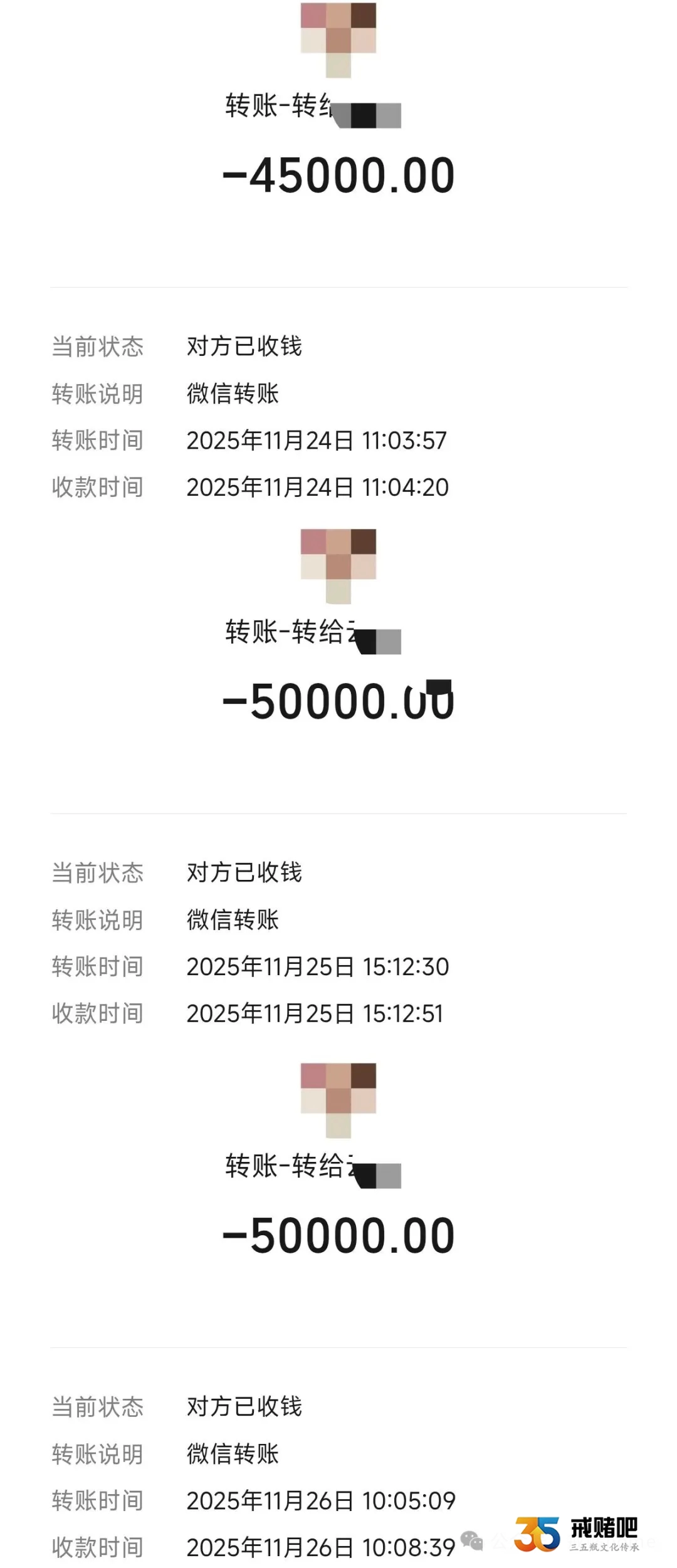Tap the transfer time 2025年11月24日 11:03:57

tap(317, 439)
